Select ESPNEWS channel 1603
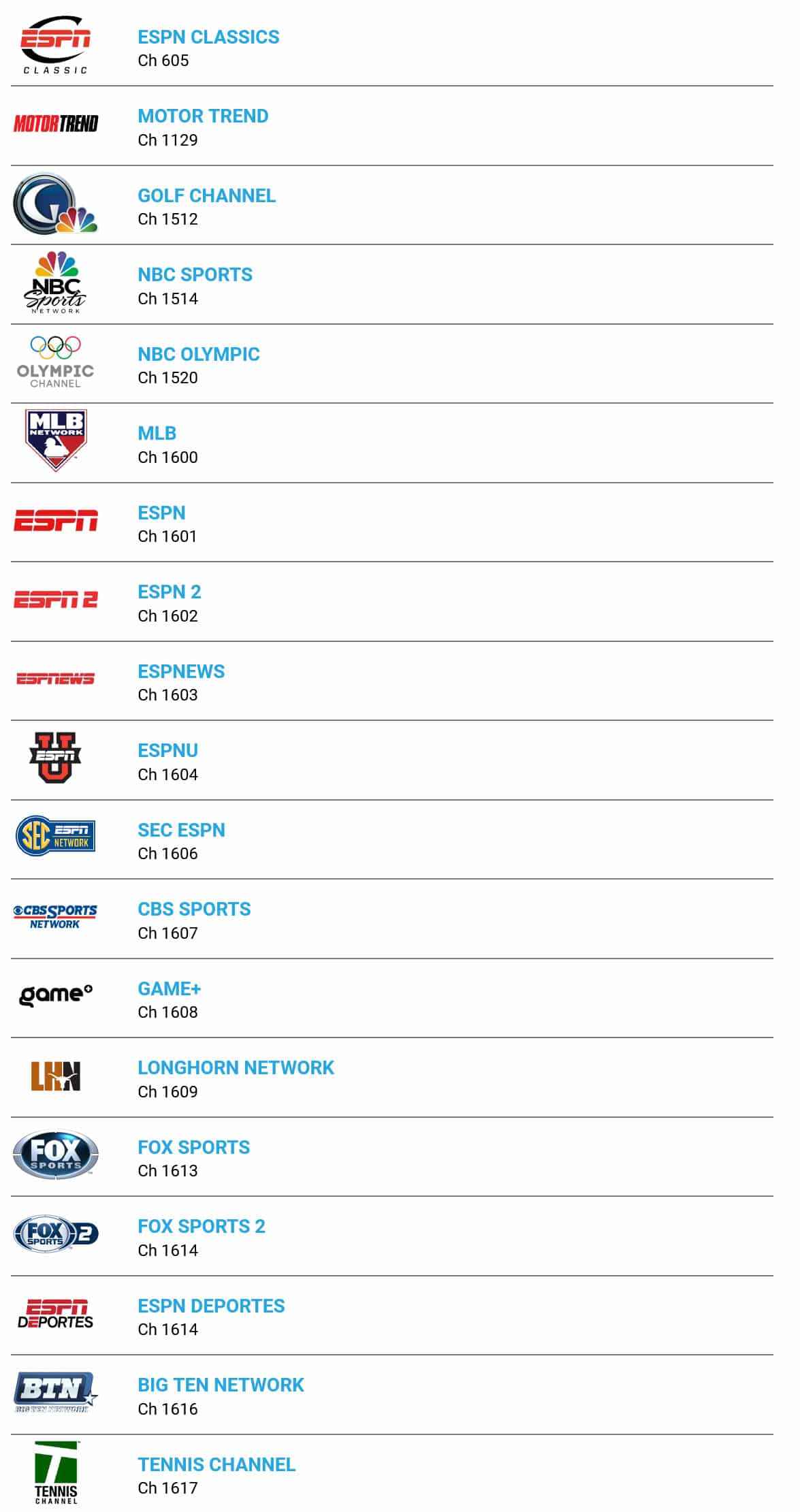 pyautogui.click(x=391, y=681)
